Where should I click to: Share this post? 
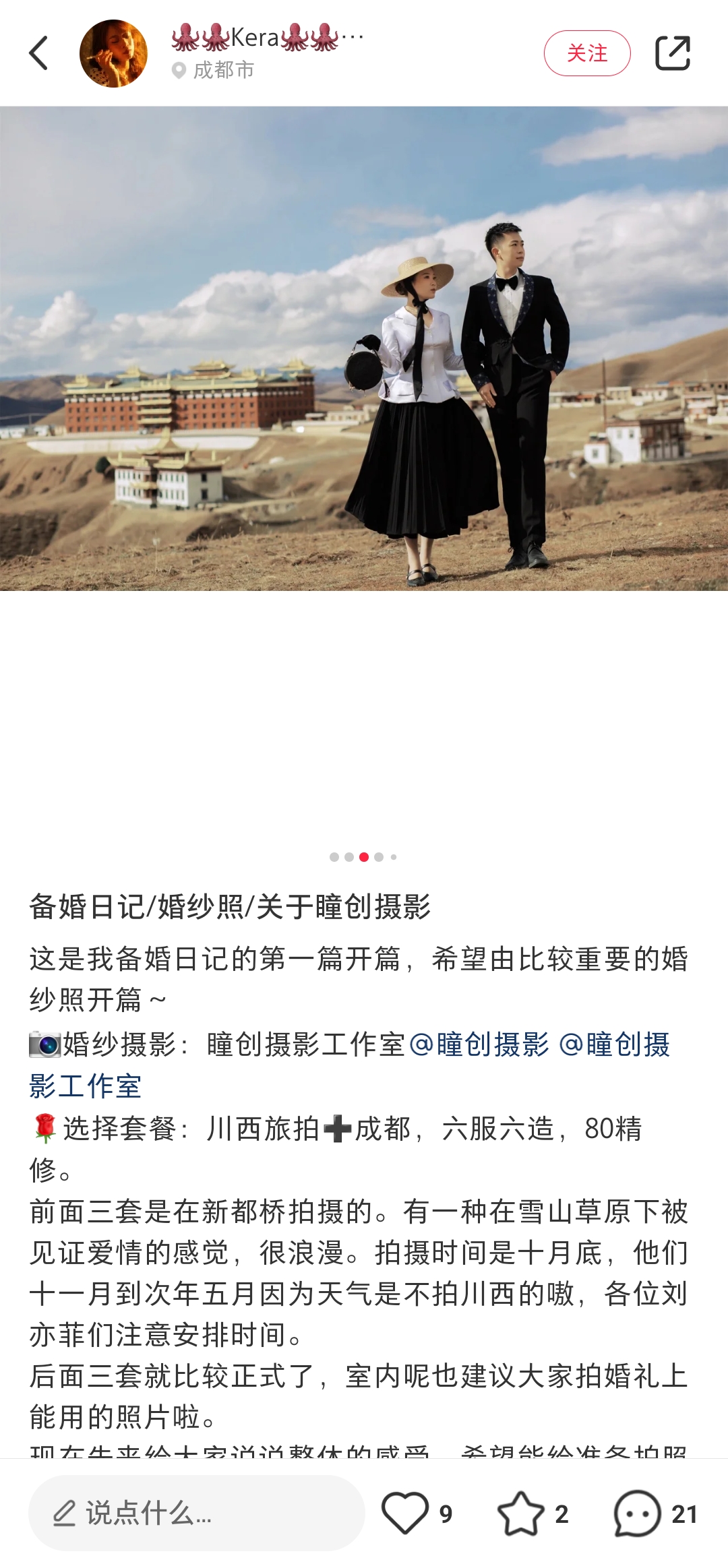click(672, 53)
